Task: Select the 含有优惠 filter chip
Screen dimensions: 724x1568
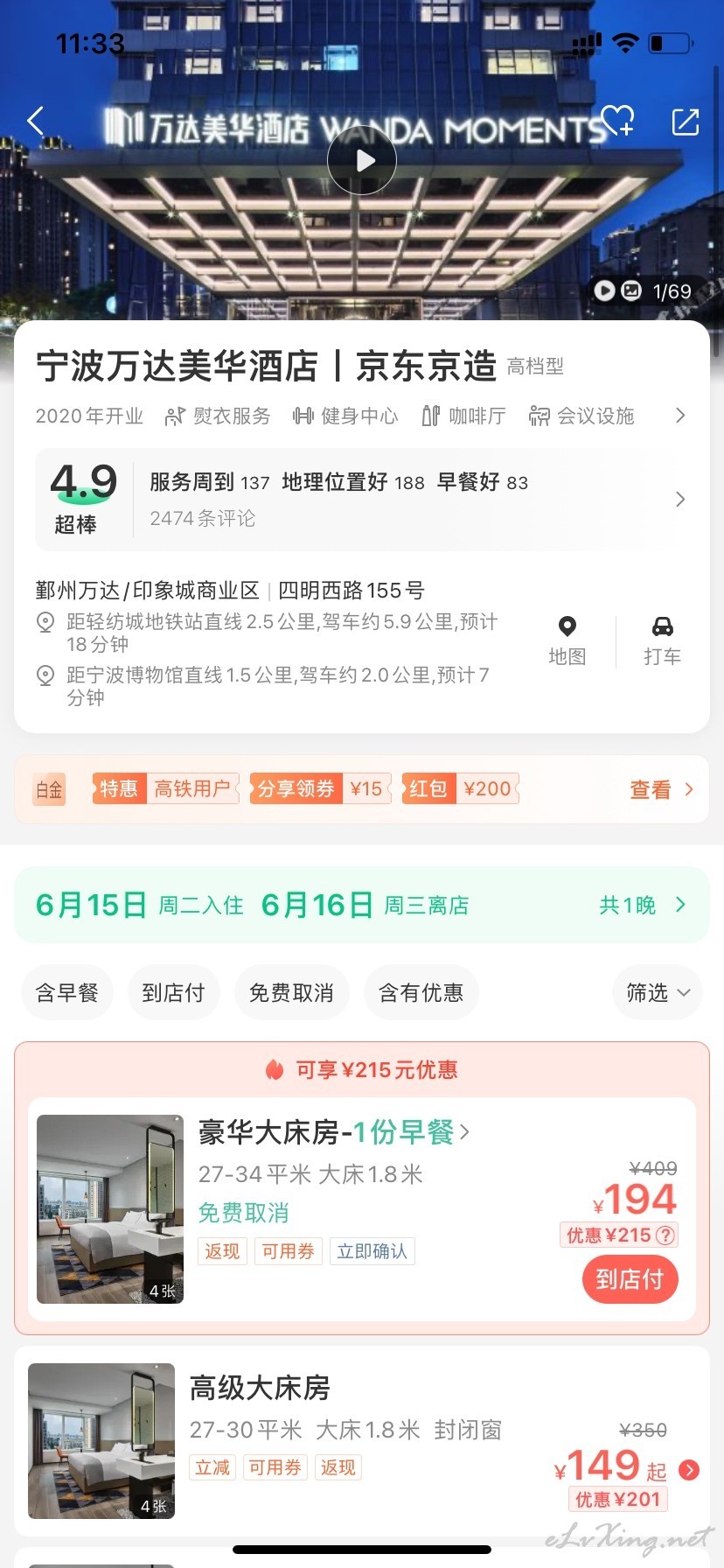Action: [x=421, y=993]
